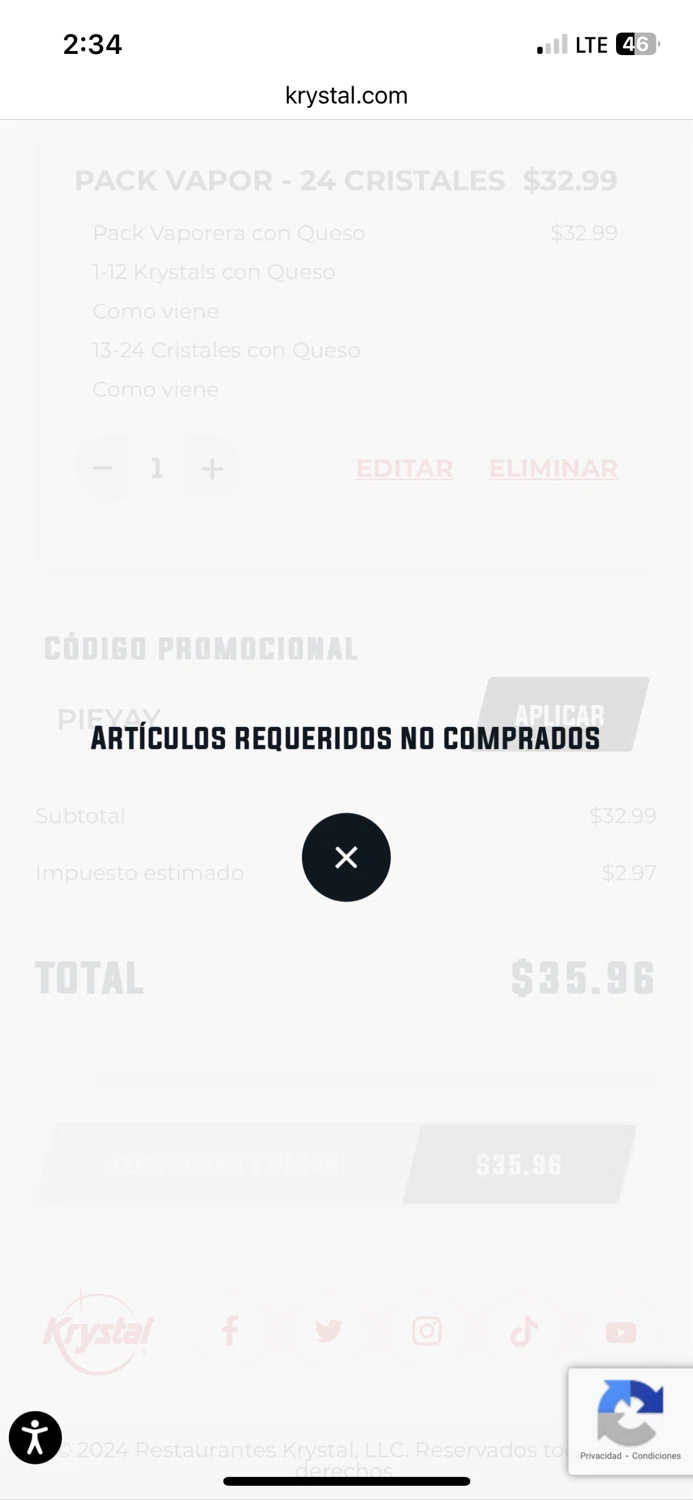Open the reCAPTCHA Privacidad link
Viewport: 693px width, 1500px height.
tap(601, 1456)
